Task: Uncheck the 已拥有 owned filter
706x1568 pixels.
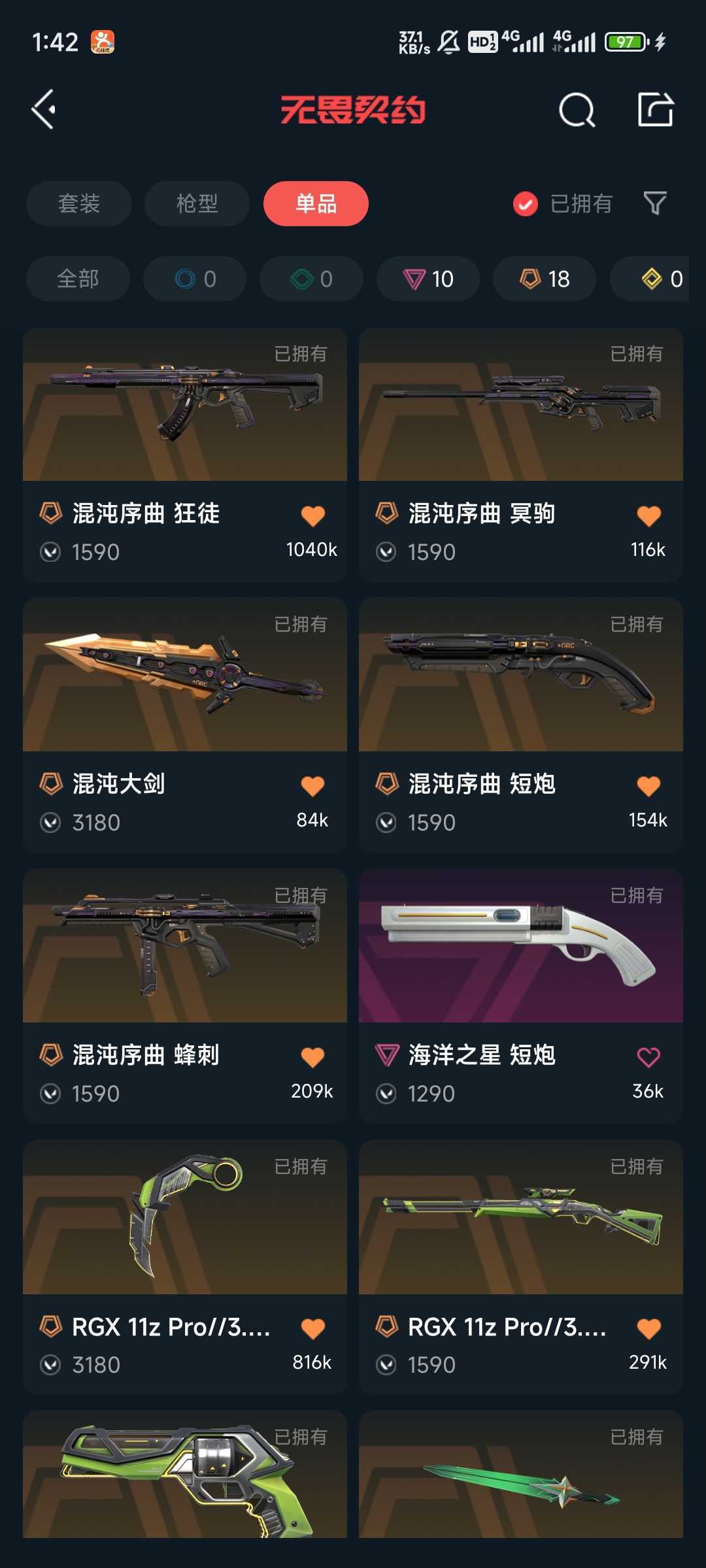Action: click(x=562, y=204)
